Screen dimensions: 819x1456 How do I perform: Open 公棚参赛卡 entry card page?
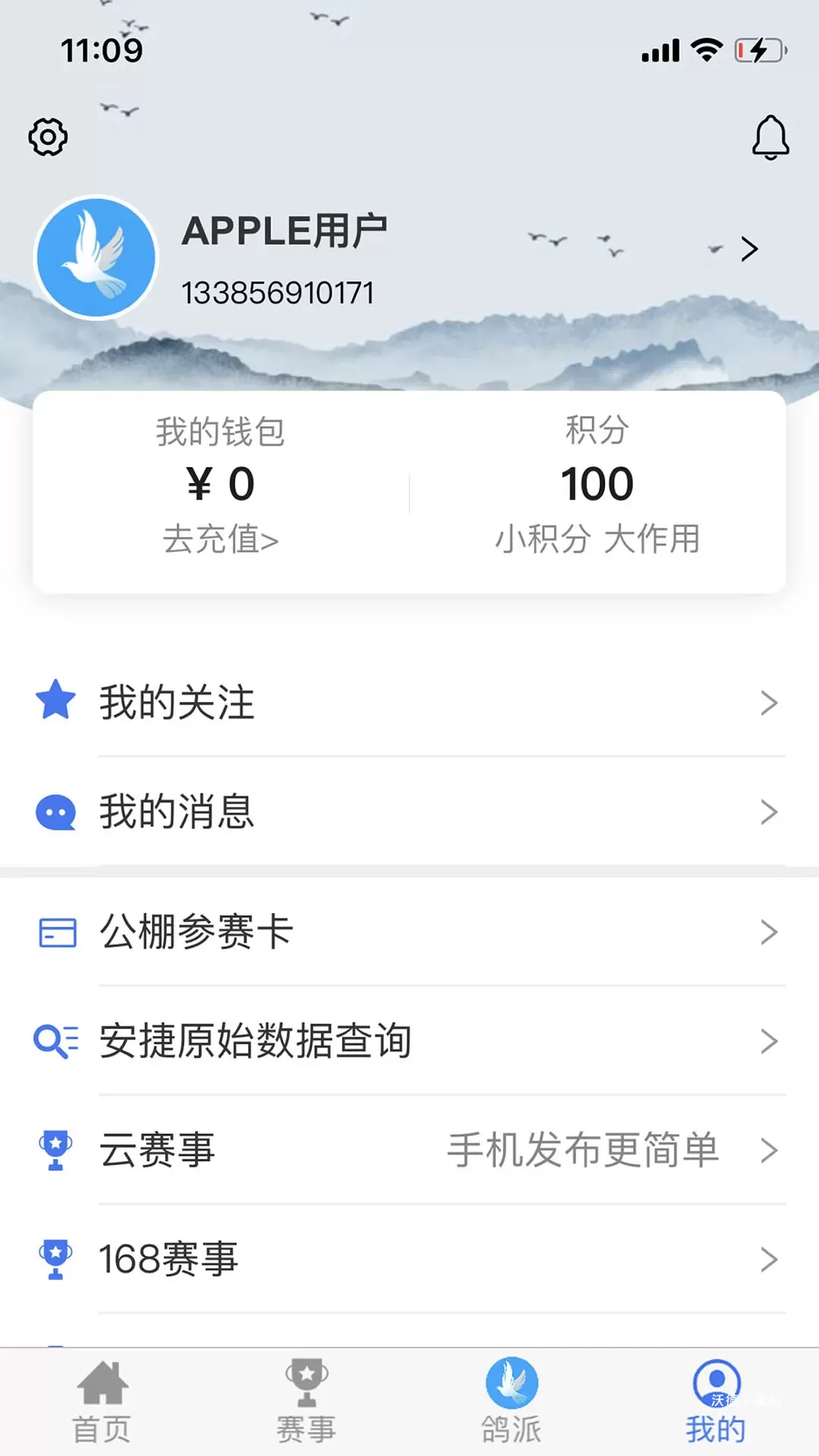[x=196, y=933]
